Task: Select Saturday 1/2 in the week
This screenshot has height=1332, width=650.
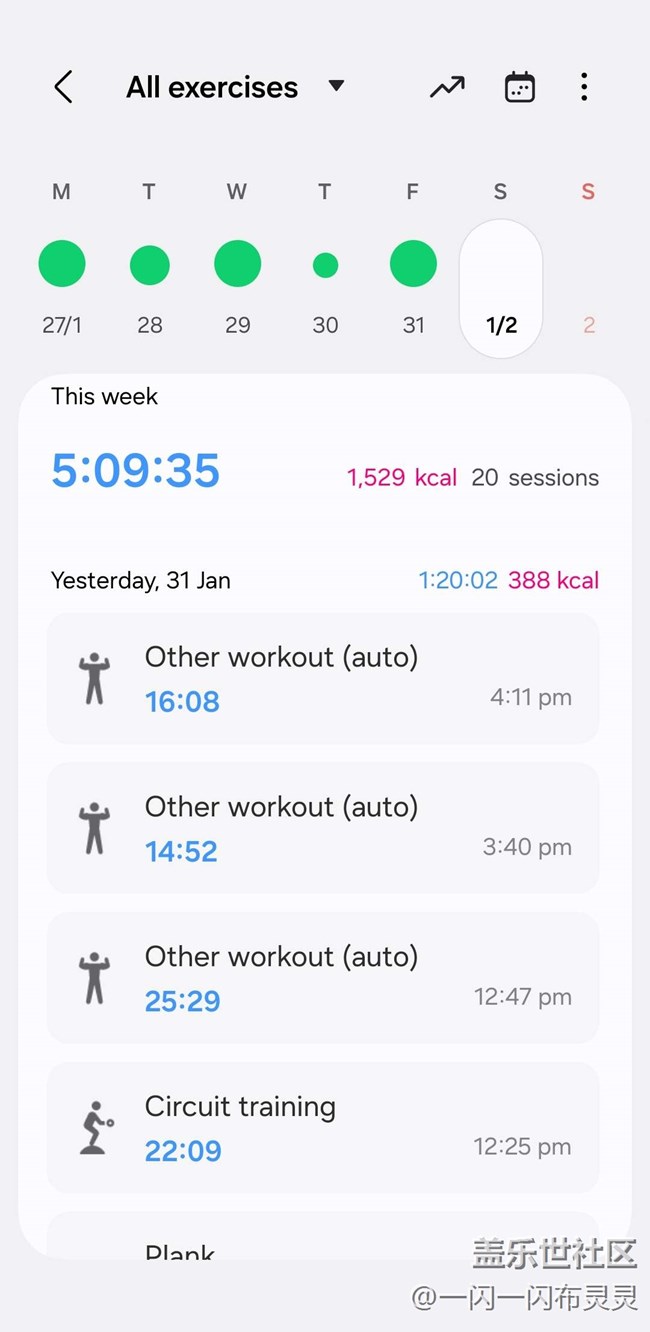Action: pyautogui.click(x=501, y=288)
